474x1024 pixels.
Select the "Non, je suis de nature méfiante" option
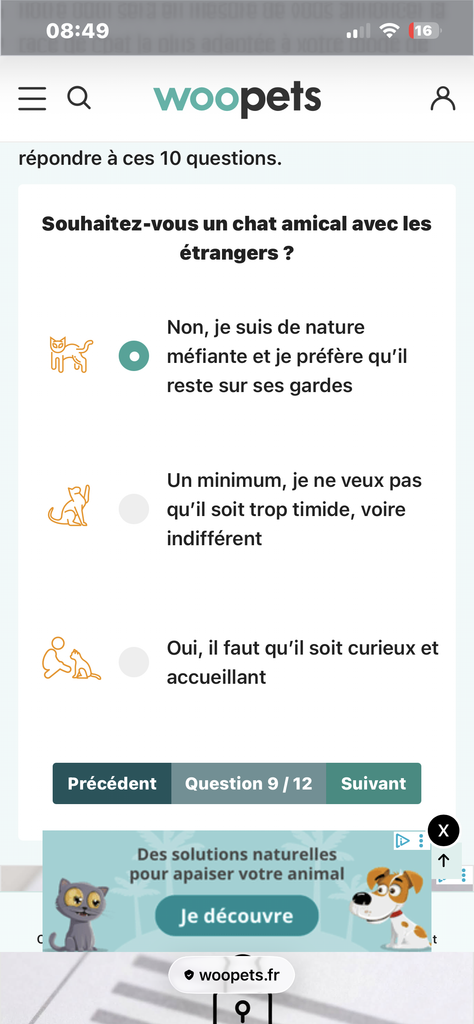click(x=134, y=356)
